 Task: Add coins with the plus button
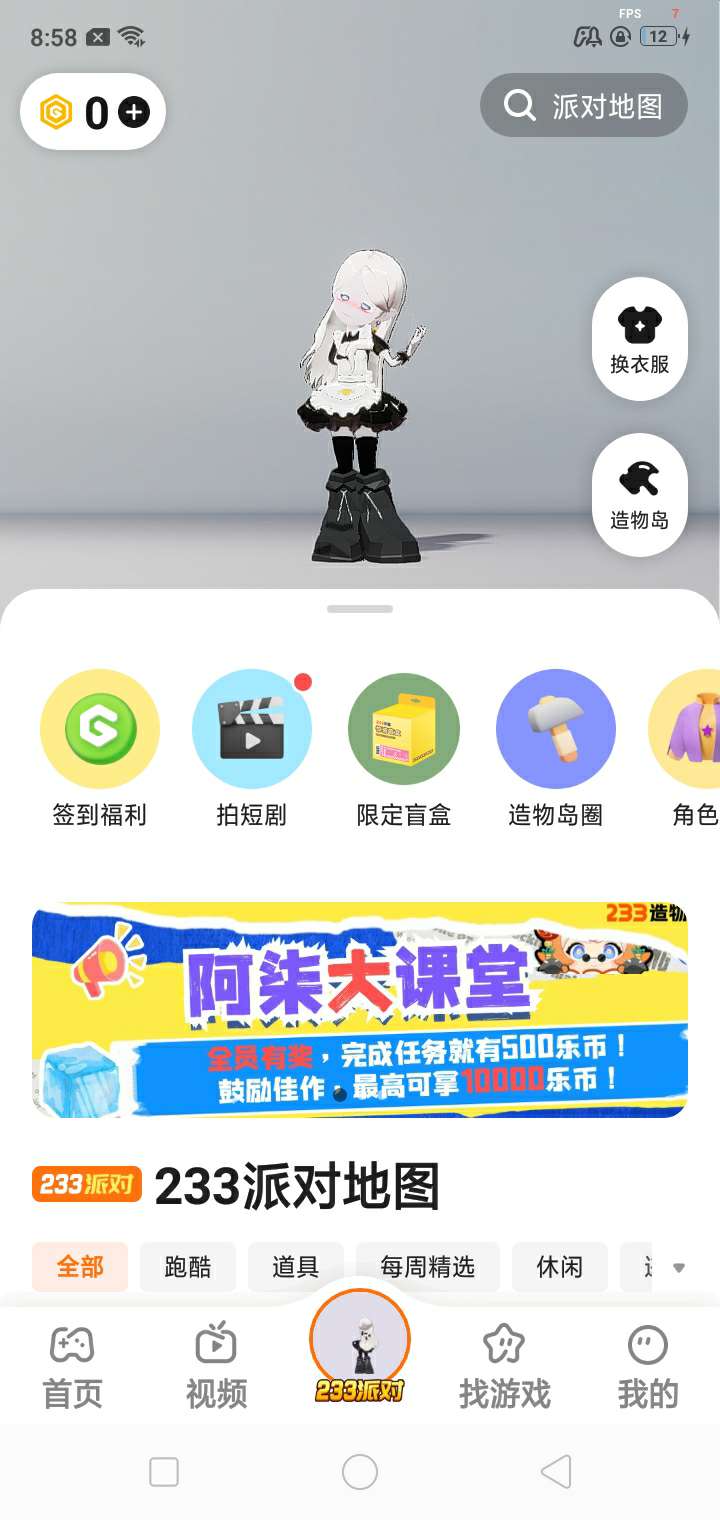click(133, 112)
